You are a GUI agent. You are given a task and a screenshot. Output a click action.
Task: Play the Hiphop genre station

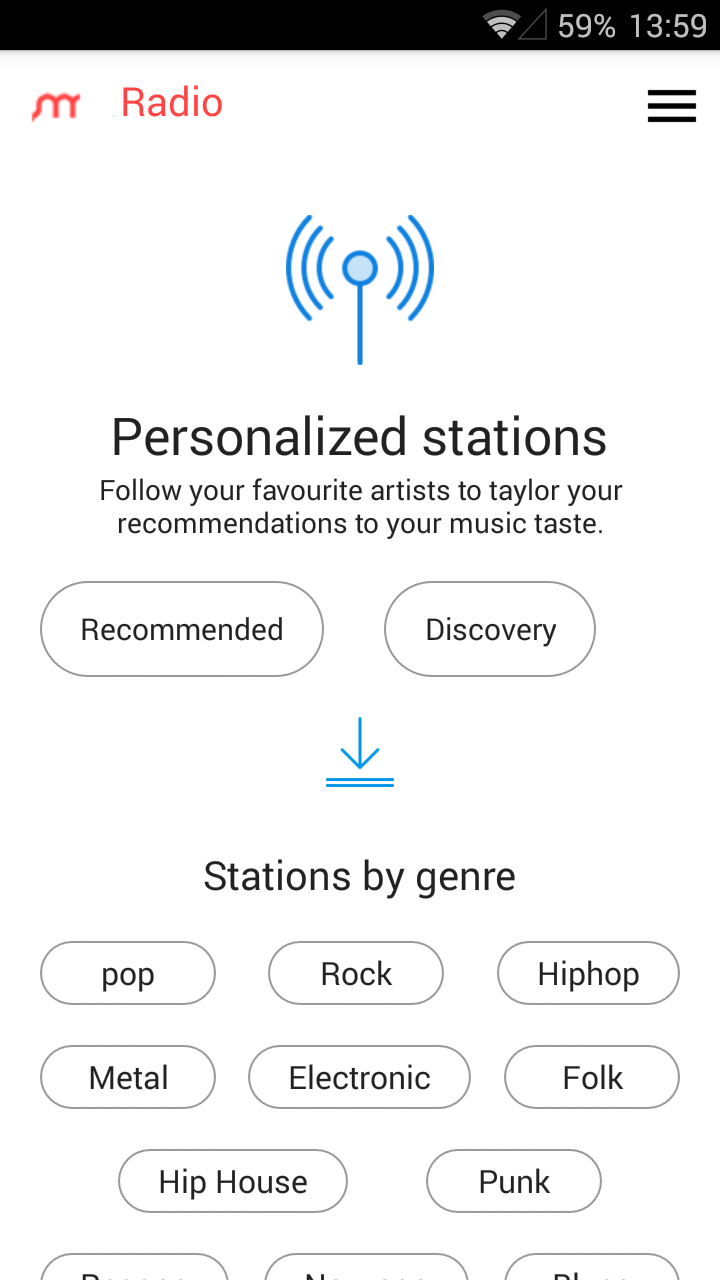point(588,973)
